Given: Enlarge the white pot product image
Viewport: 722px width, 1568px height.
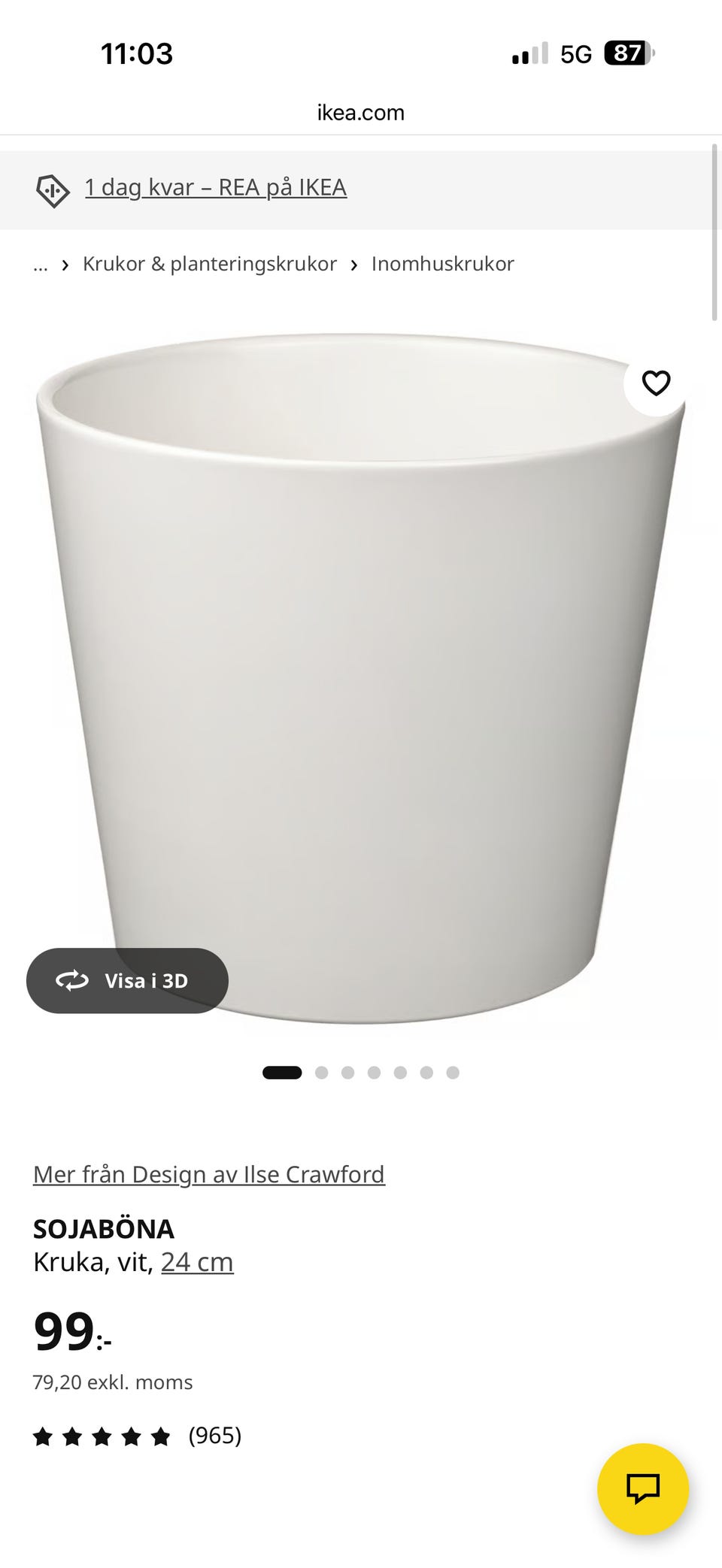Looking at the screenshot, I should click(361, 678).
